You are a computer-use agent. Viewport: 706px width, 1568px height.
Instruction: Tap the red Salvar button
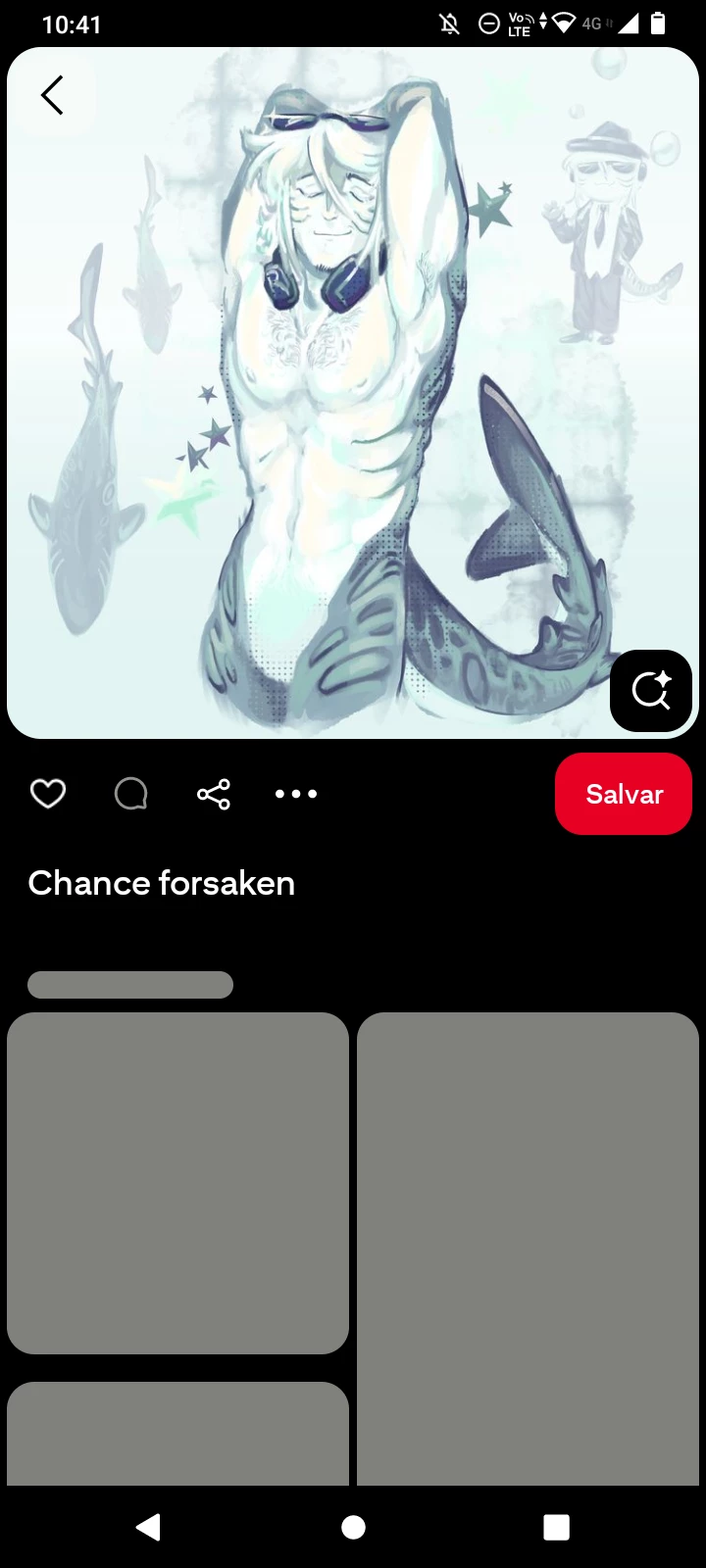pyautogui.click(x=624, y=793)
